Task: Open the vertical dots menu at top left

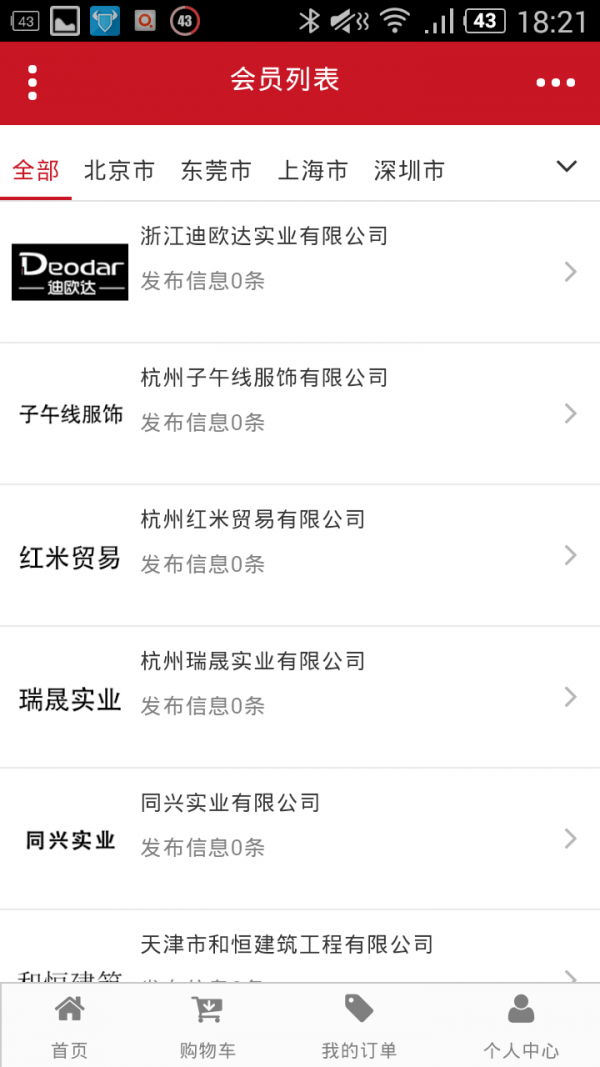Action: (33, 83)
